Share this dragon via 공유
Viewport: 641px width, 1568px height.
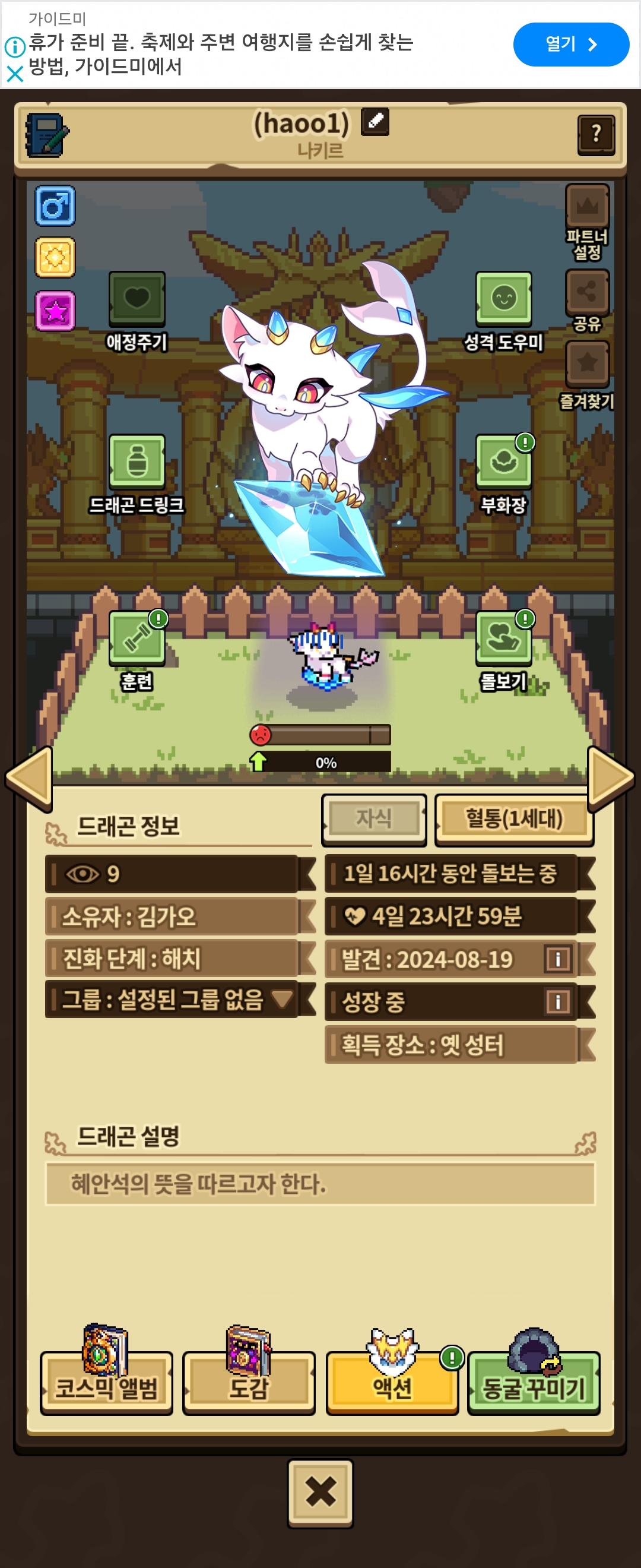click(x=587, y=292)
